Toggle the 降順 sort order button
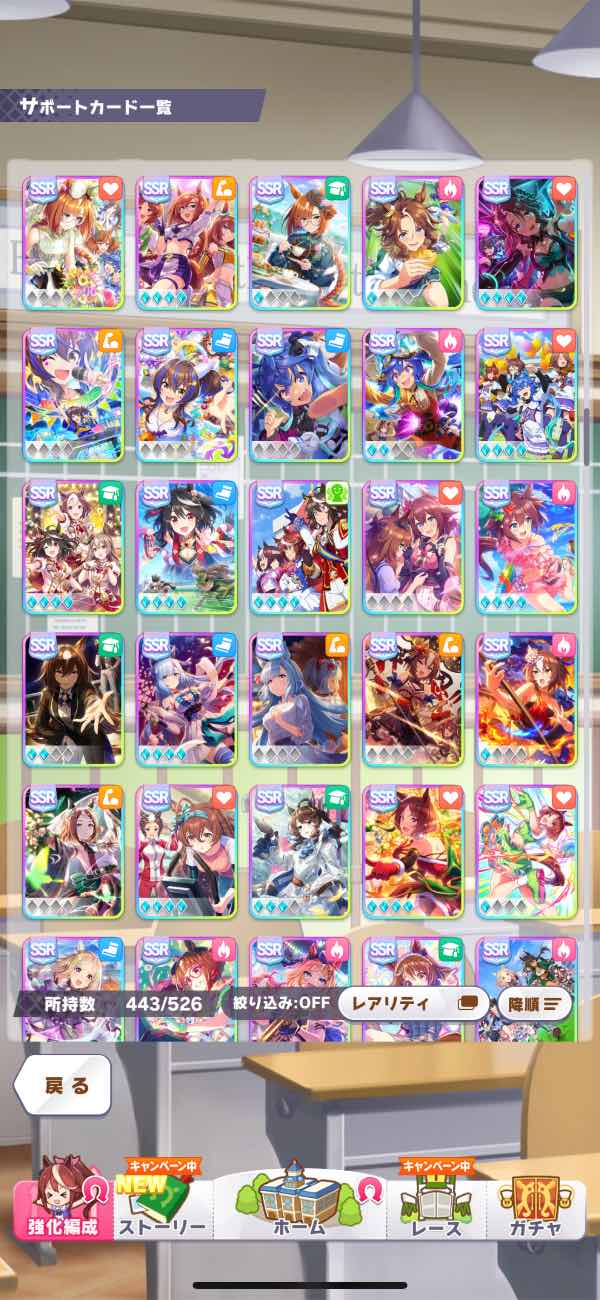Image resolution: width=600 pixels, height=1300 pixels. (x=534, y=1003)
